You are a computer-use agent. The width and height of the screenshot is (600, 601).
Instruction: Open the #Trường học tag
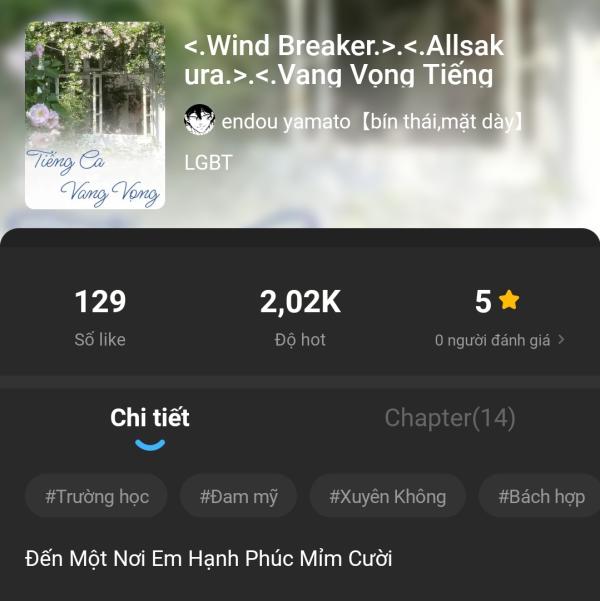pos(97,496)
